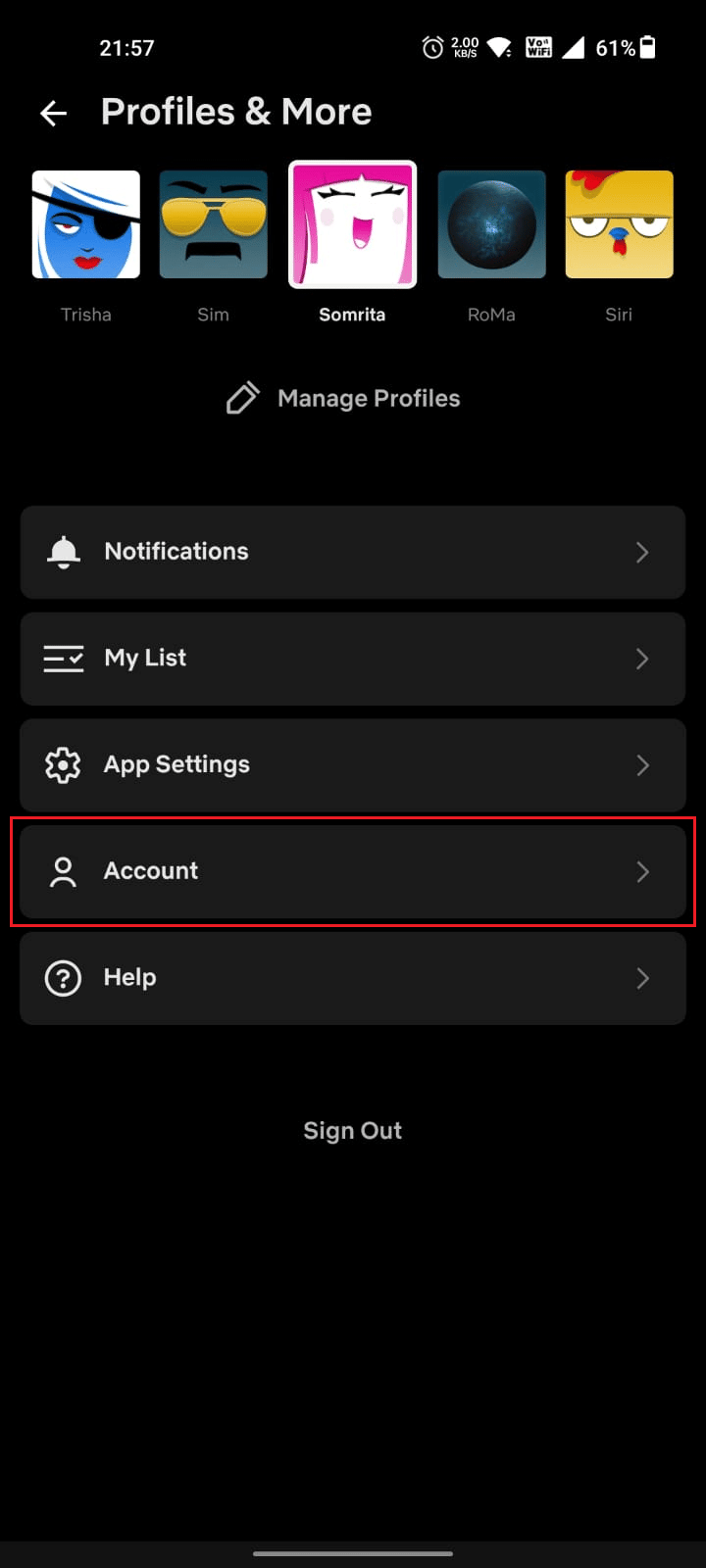The image size is (706, 1568).
Task: Tap the Somrita profile avatar
Action: [352, 224]
